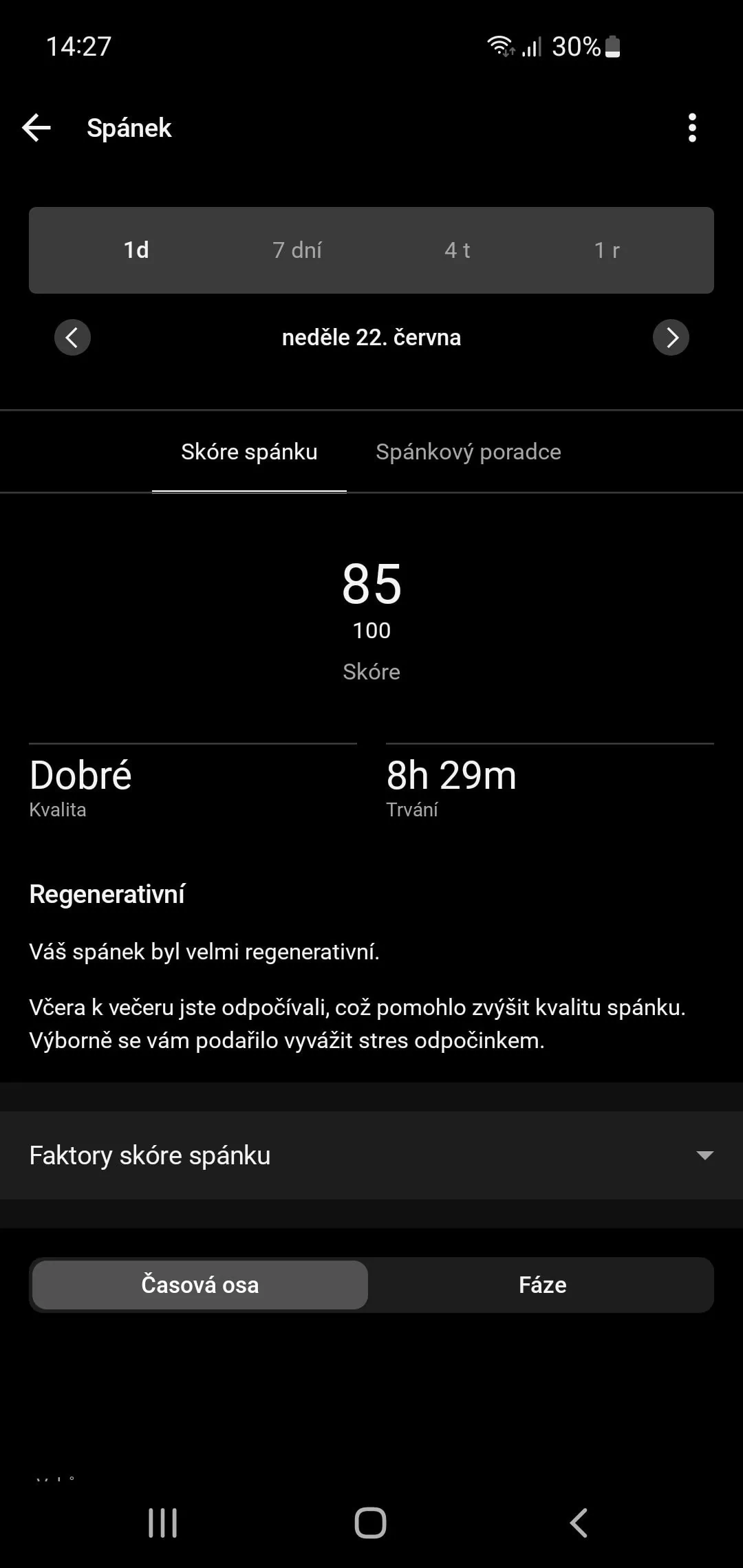Go to the previous day's sleep
This screenshot has height=1568, width=743.
[x=72, y=338]
